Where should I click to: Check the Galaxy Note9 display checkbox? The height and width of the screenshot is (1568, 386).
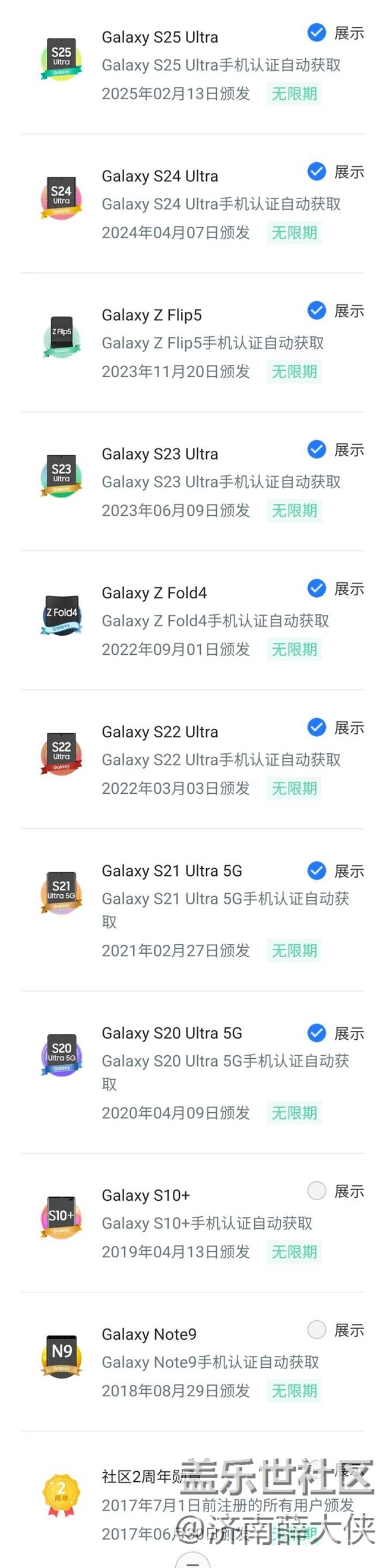point(317,1329)
